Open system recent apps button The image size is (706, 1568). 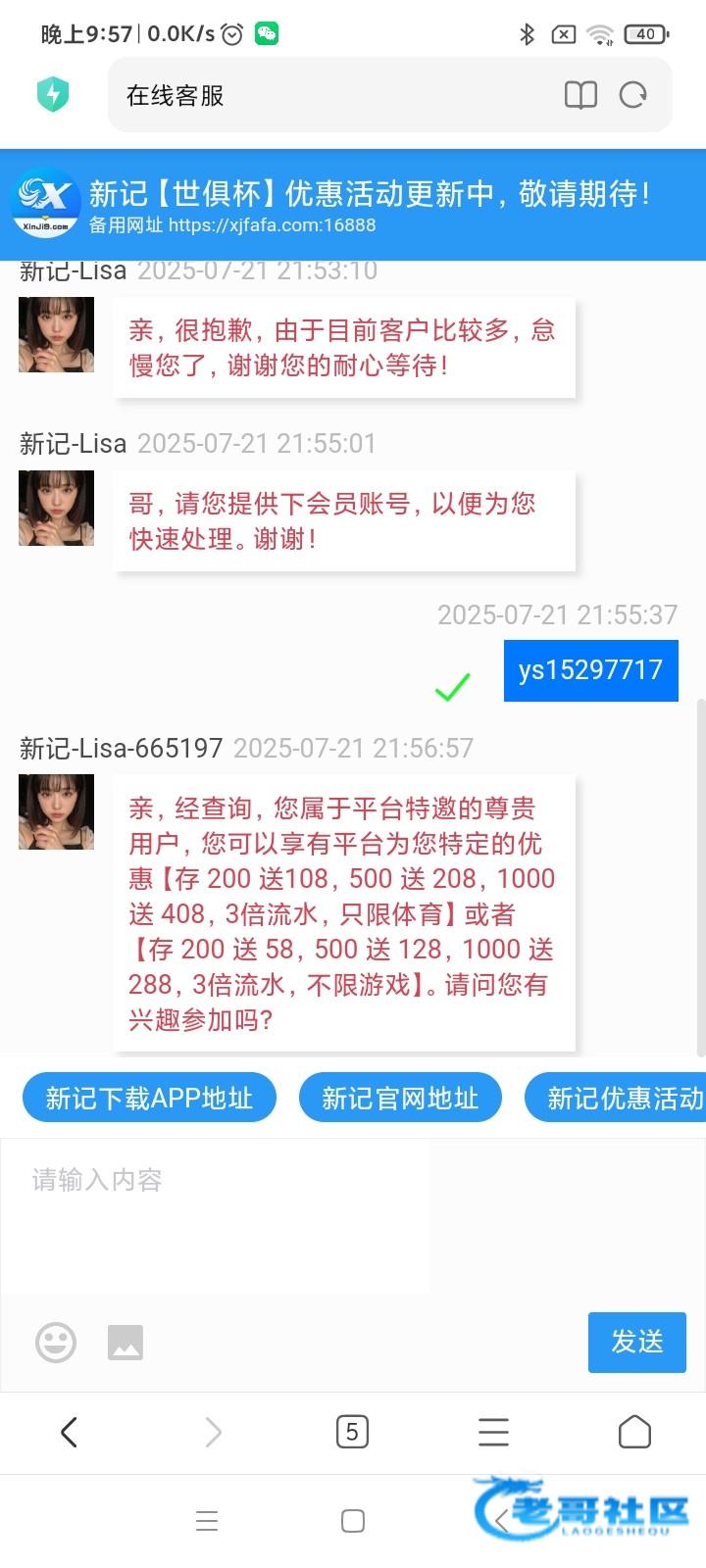click(207, 1521)
